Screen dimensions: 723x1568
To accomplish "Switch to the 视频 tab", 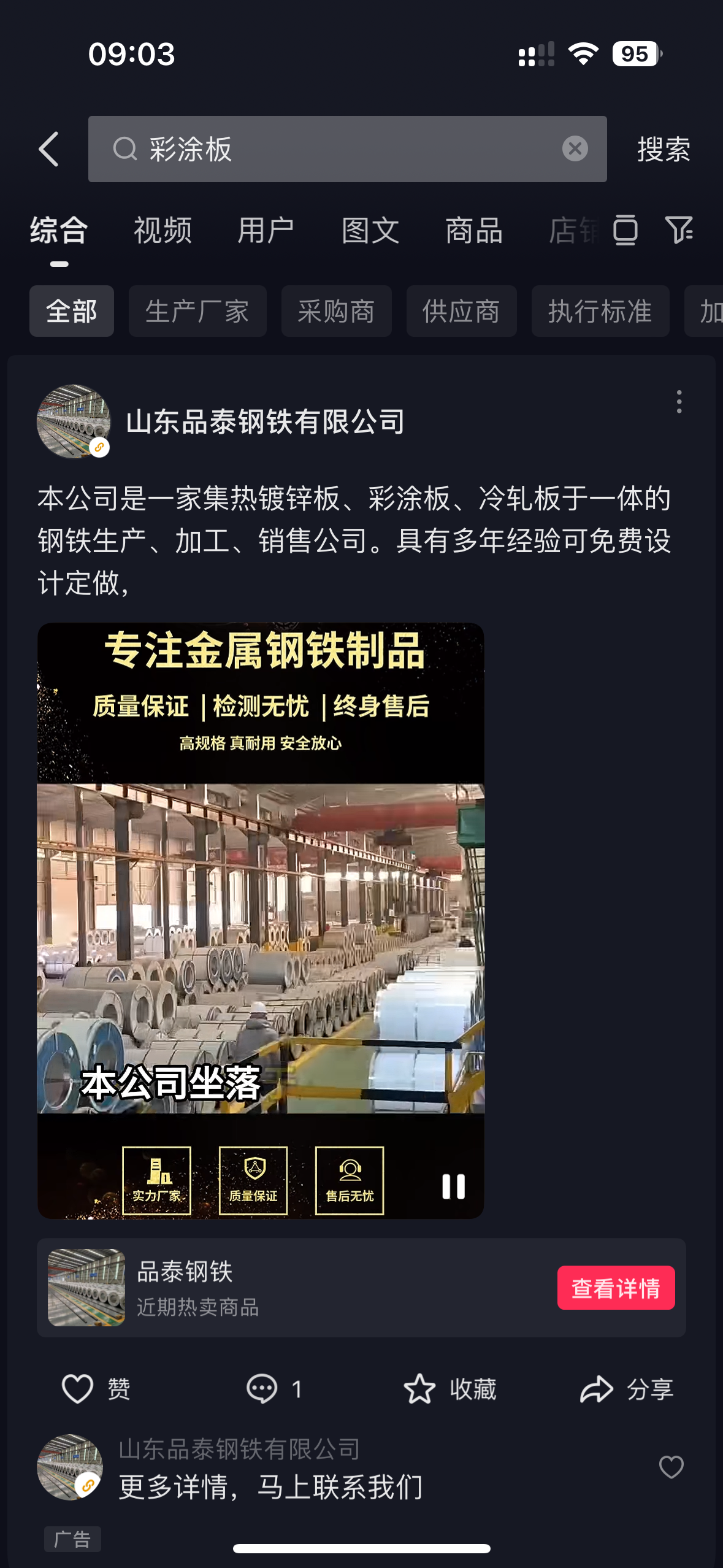I will (x=163, y=231).
